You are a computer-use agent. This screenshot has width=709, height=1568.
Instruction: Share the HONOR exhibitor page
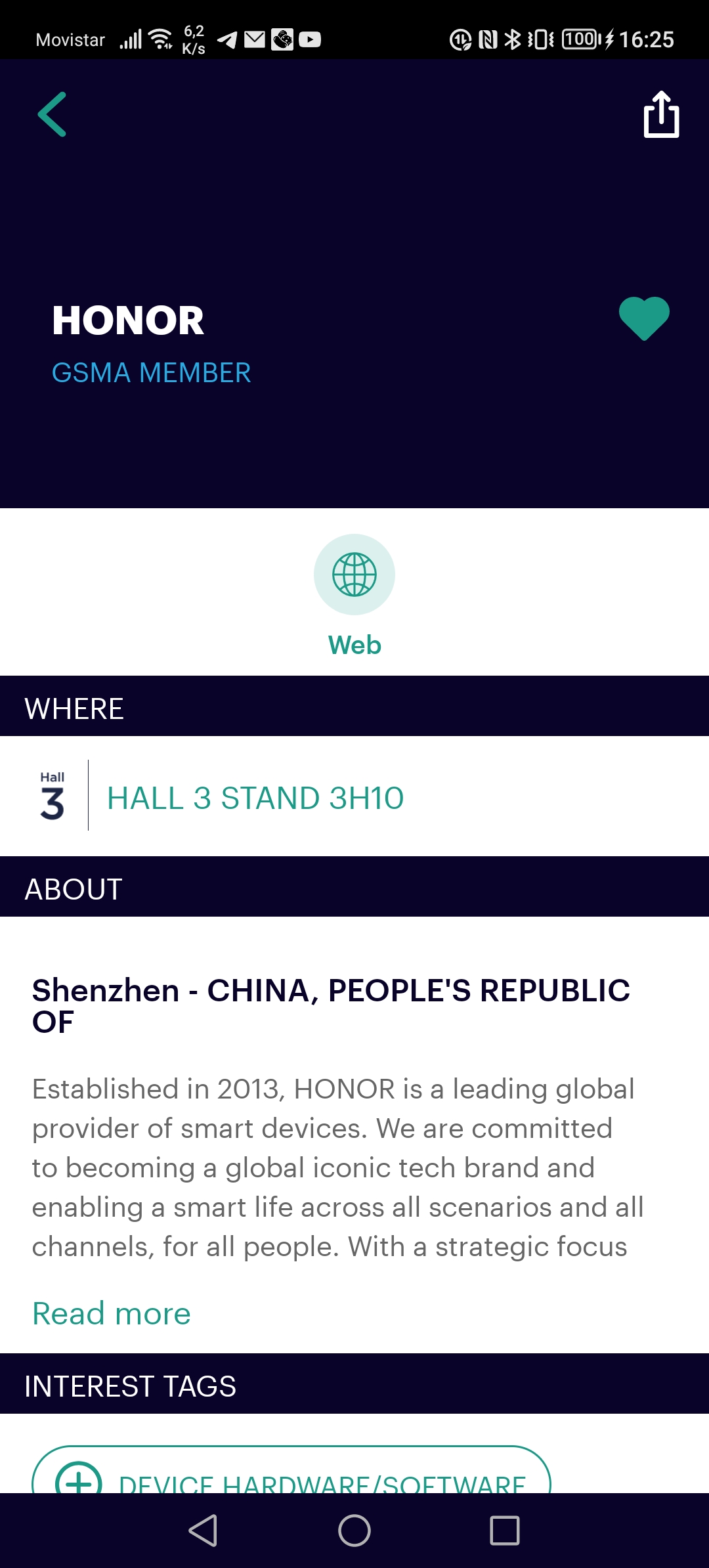(660, 114)
